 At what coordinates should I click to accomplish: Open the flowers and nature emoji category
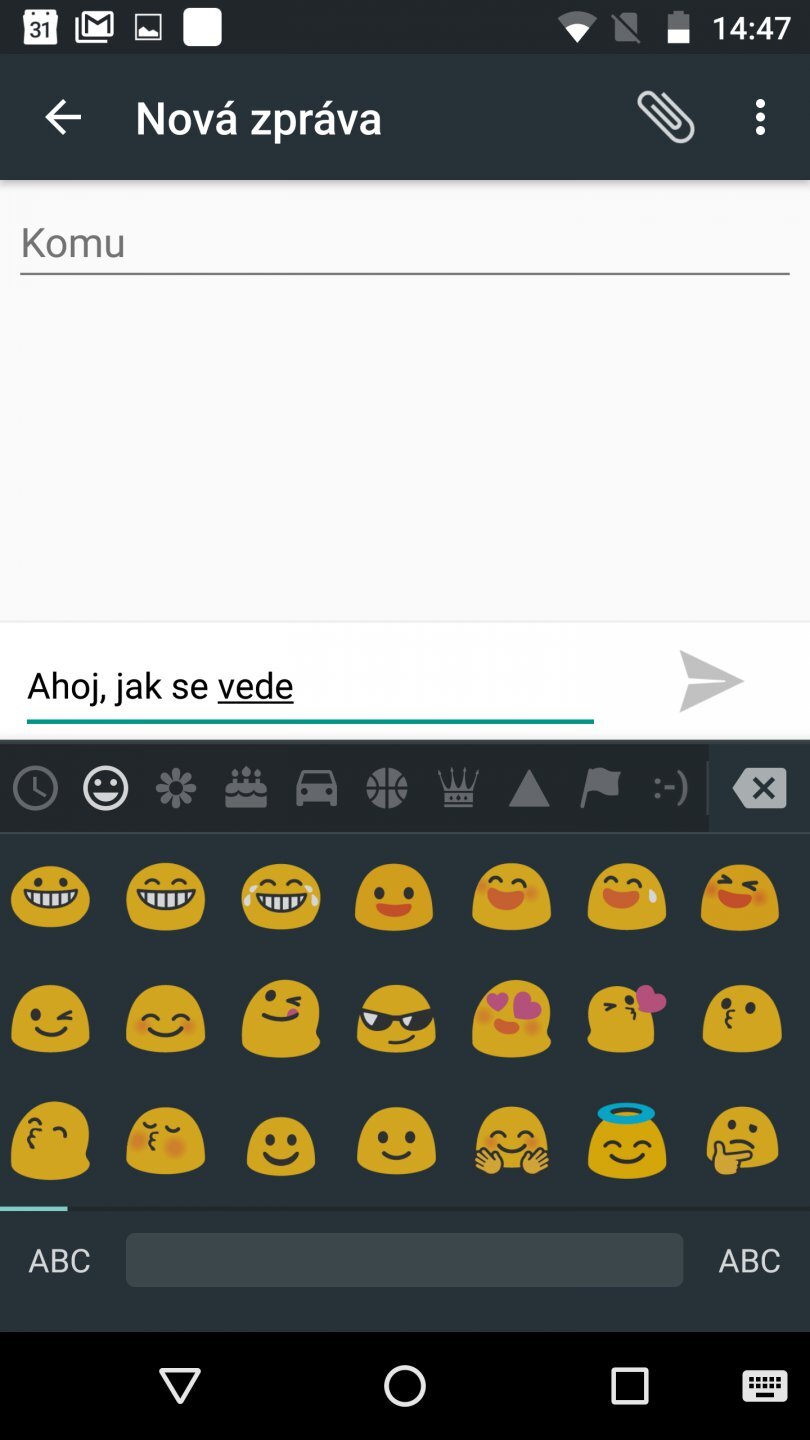[175, 788]
